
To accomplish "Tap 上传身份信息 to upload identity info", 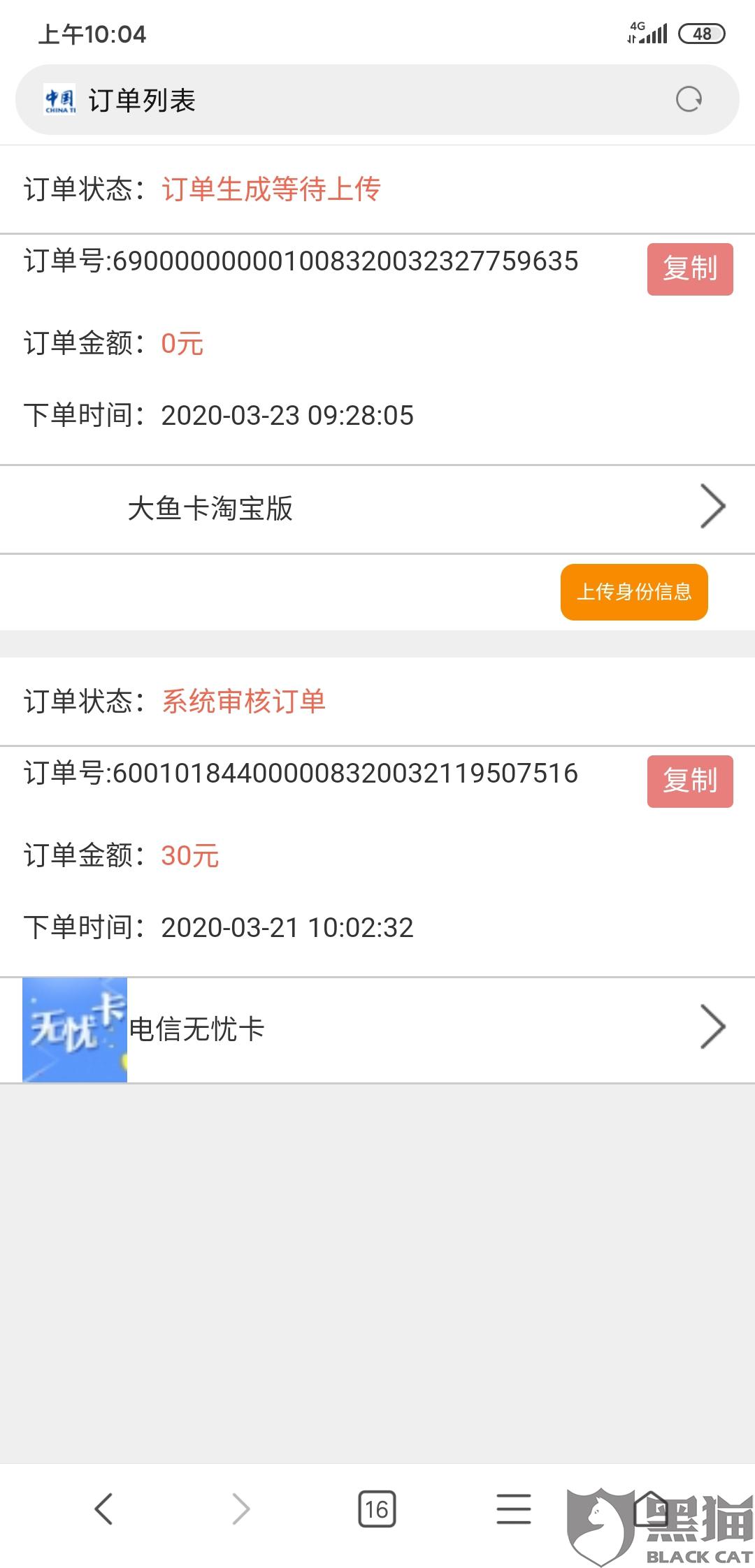I will click(634, 592).
